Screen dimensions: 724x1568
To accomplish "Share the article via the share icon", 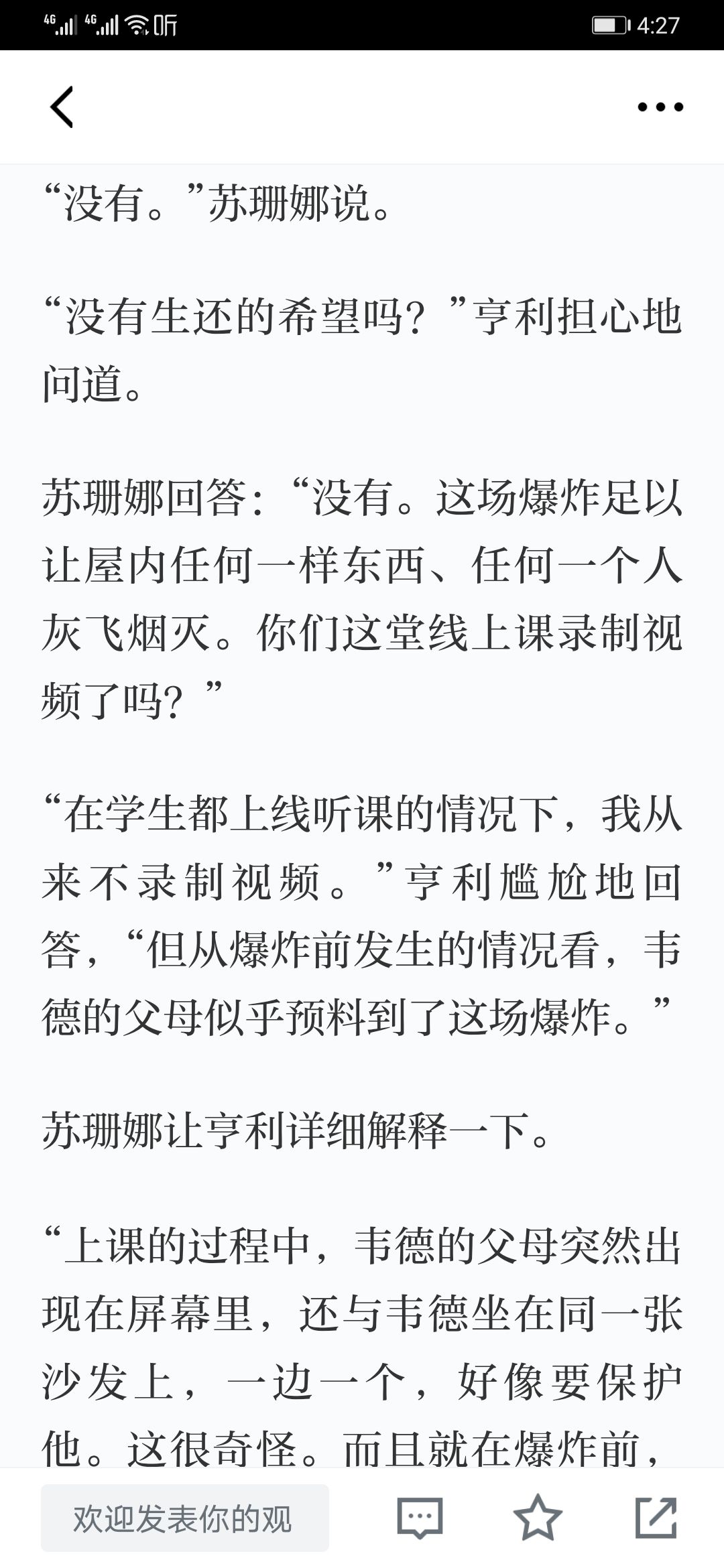I will click(x=656, y=1517).
